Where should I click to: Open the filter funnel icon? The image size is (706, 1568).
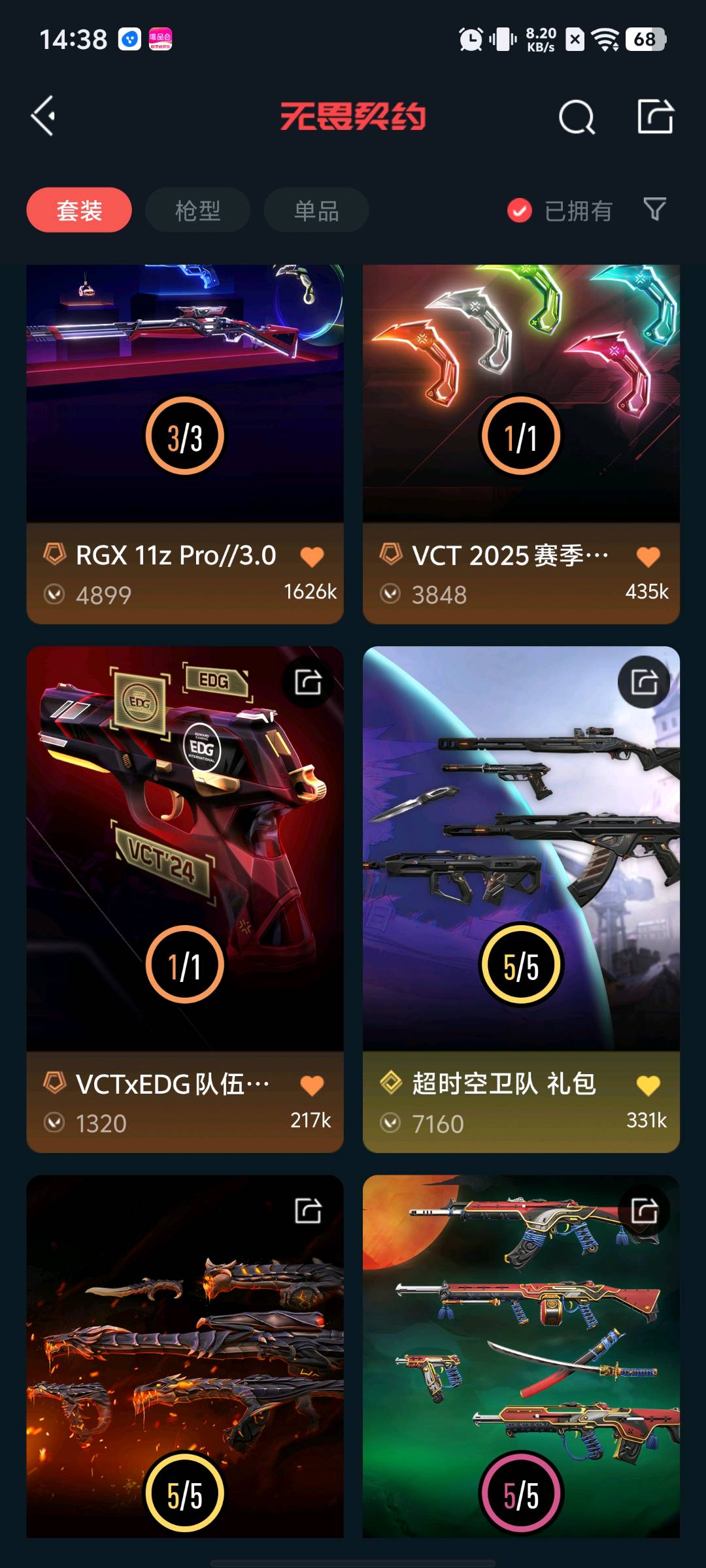tap(654, 209)
